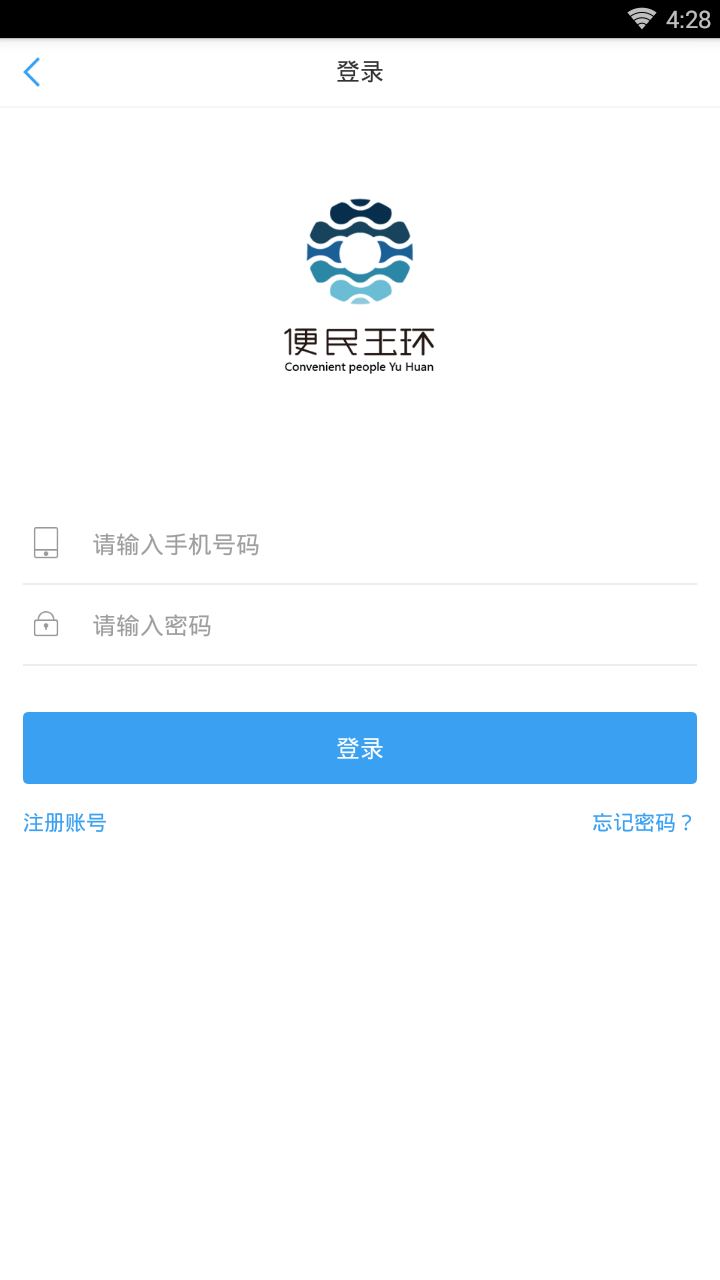The height and width of the screenshot is (1280, 720).
Task: Click the circular wave emblem above the app name
Action: coord(359,250)
